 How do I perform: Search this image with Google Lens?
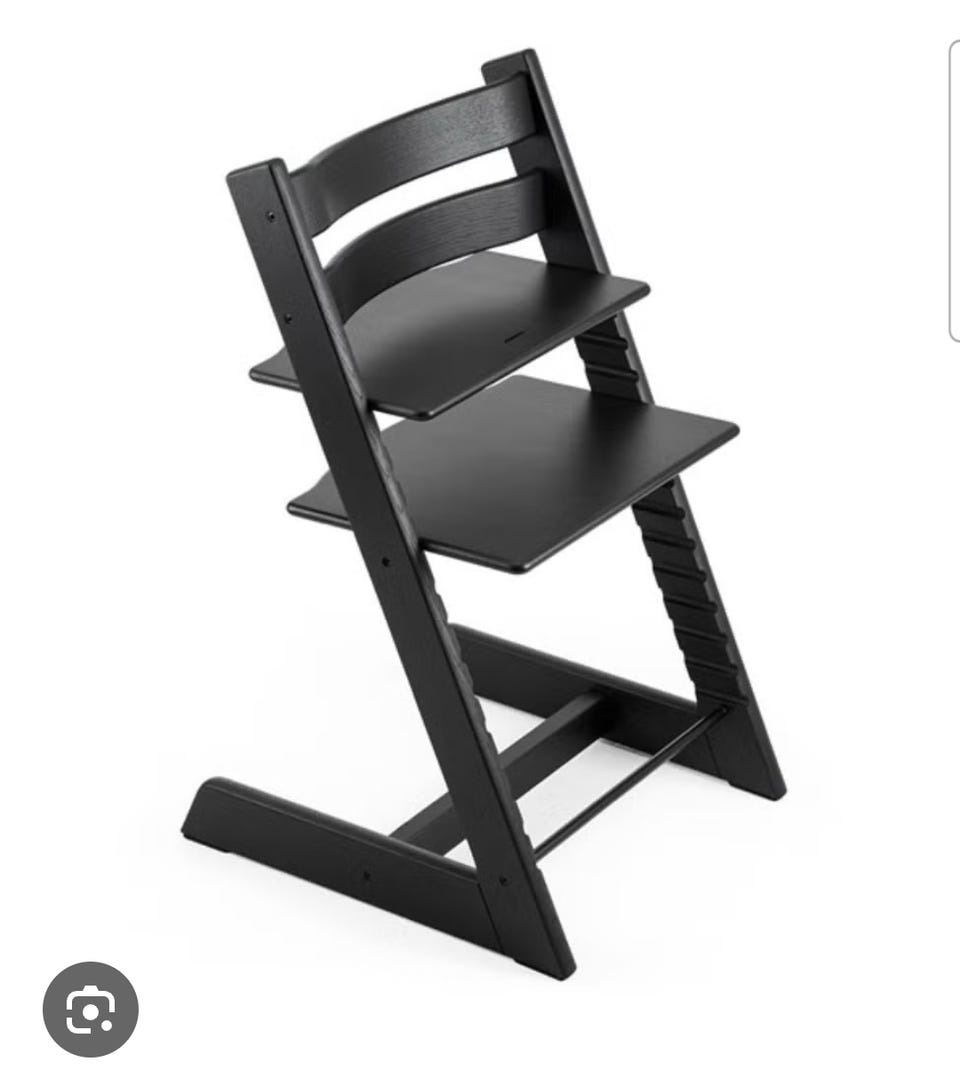tap(90, 1009)
